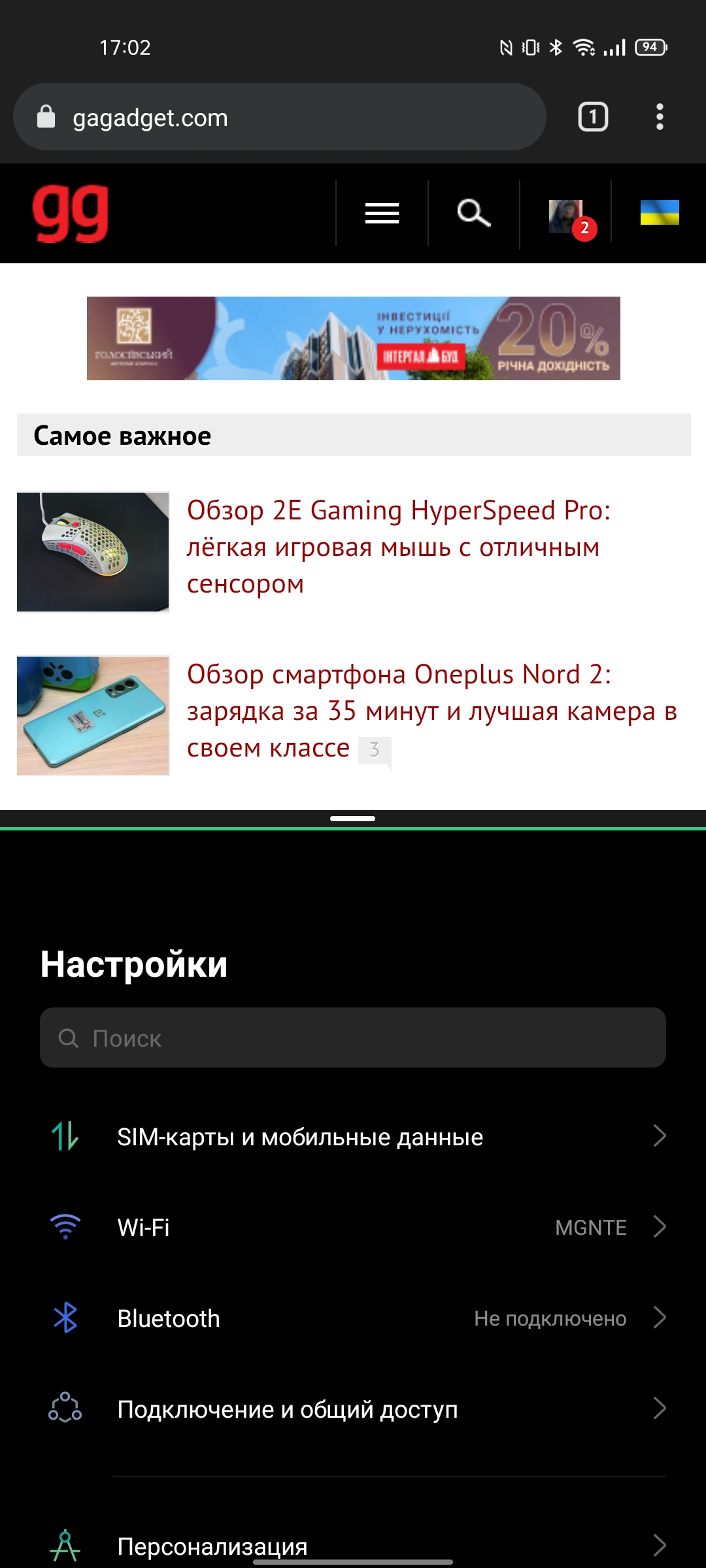Open SIM-карты и мобильные данные settings
Image resolution: width=706 pixels, height=1568 pixels.
click(353, 1137)
